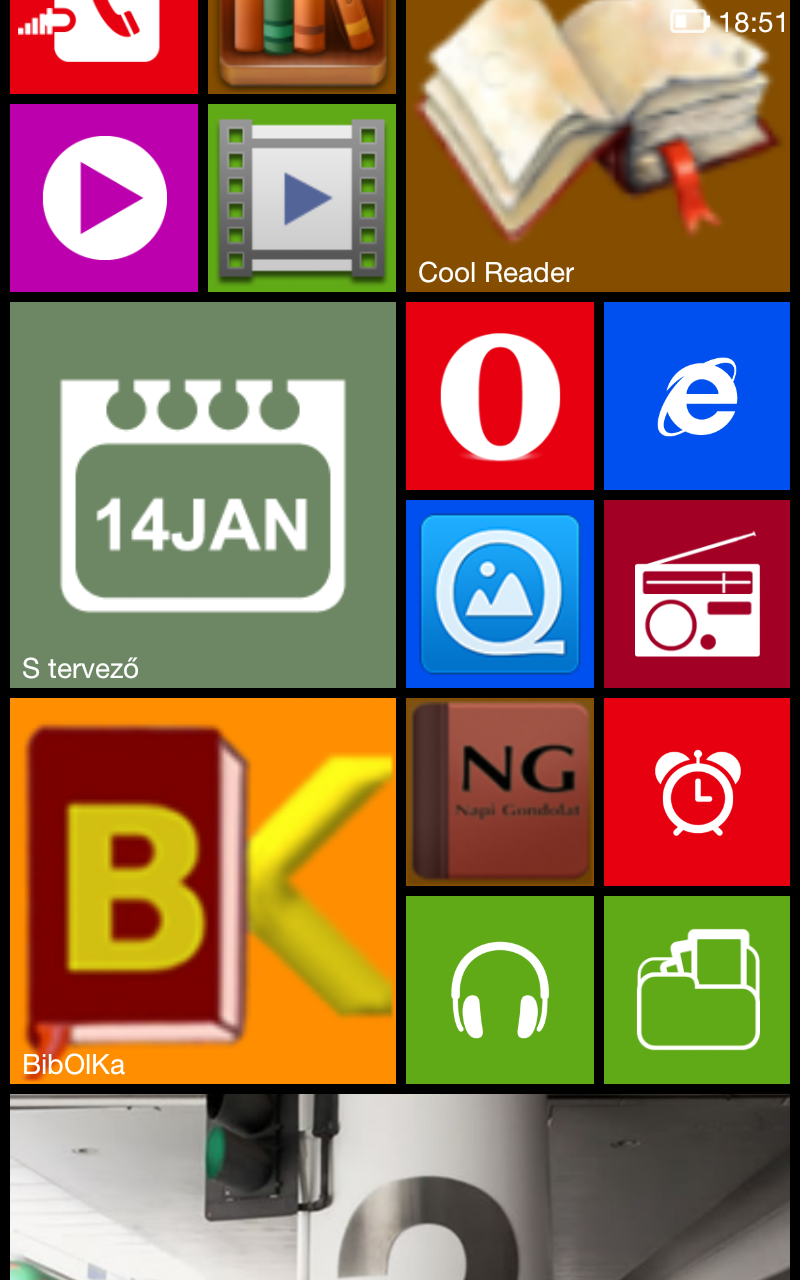Screen dimensions: 800x1280
Task: Open Internet Explorer
Action: coord(696,395)
